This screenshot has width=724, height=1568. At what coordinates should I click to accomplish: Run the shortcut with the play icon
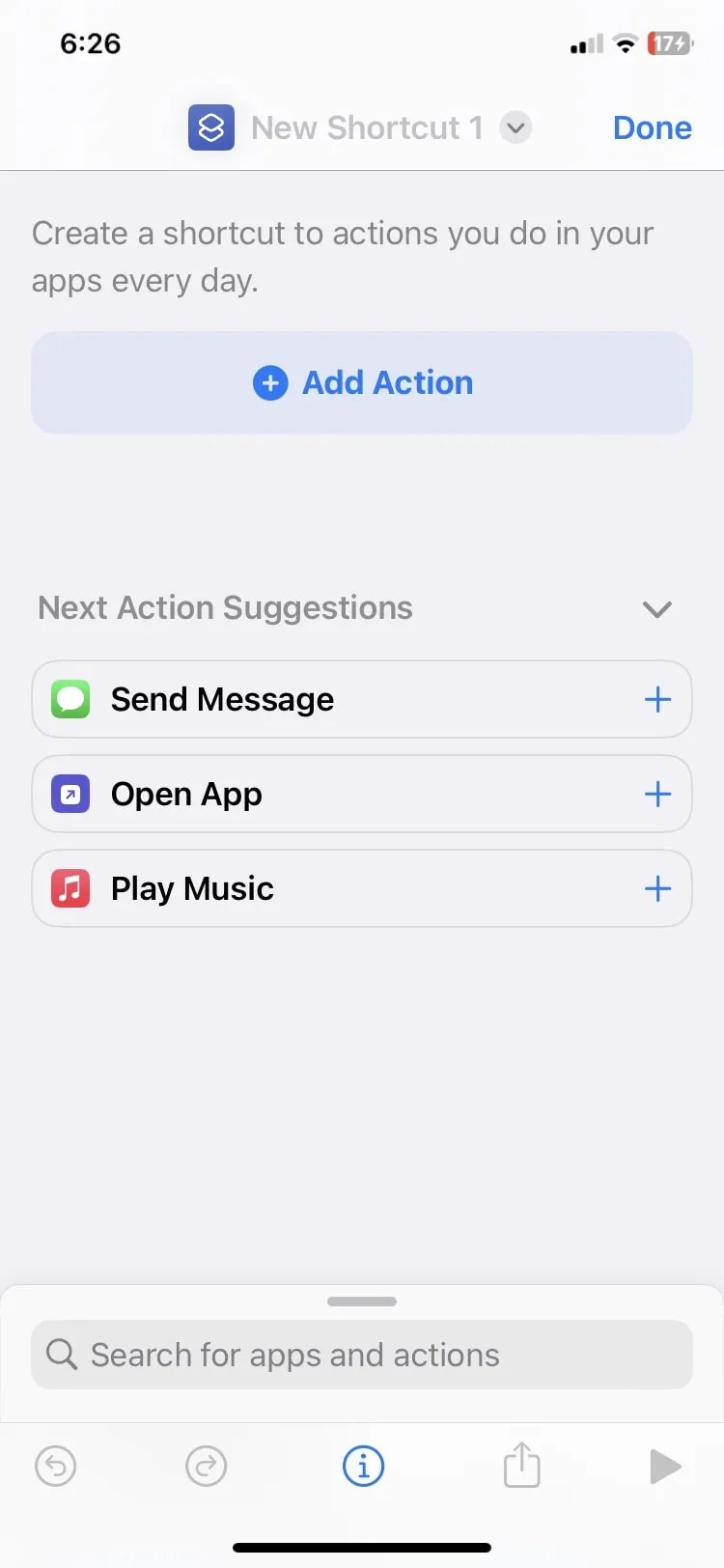click(666, 1467)
